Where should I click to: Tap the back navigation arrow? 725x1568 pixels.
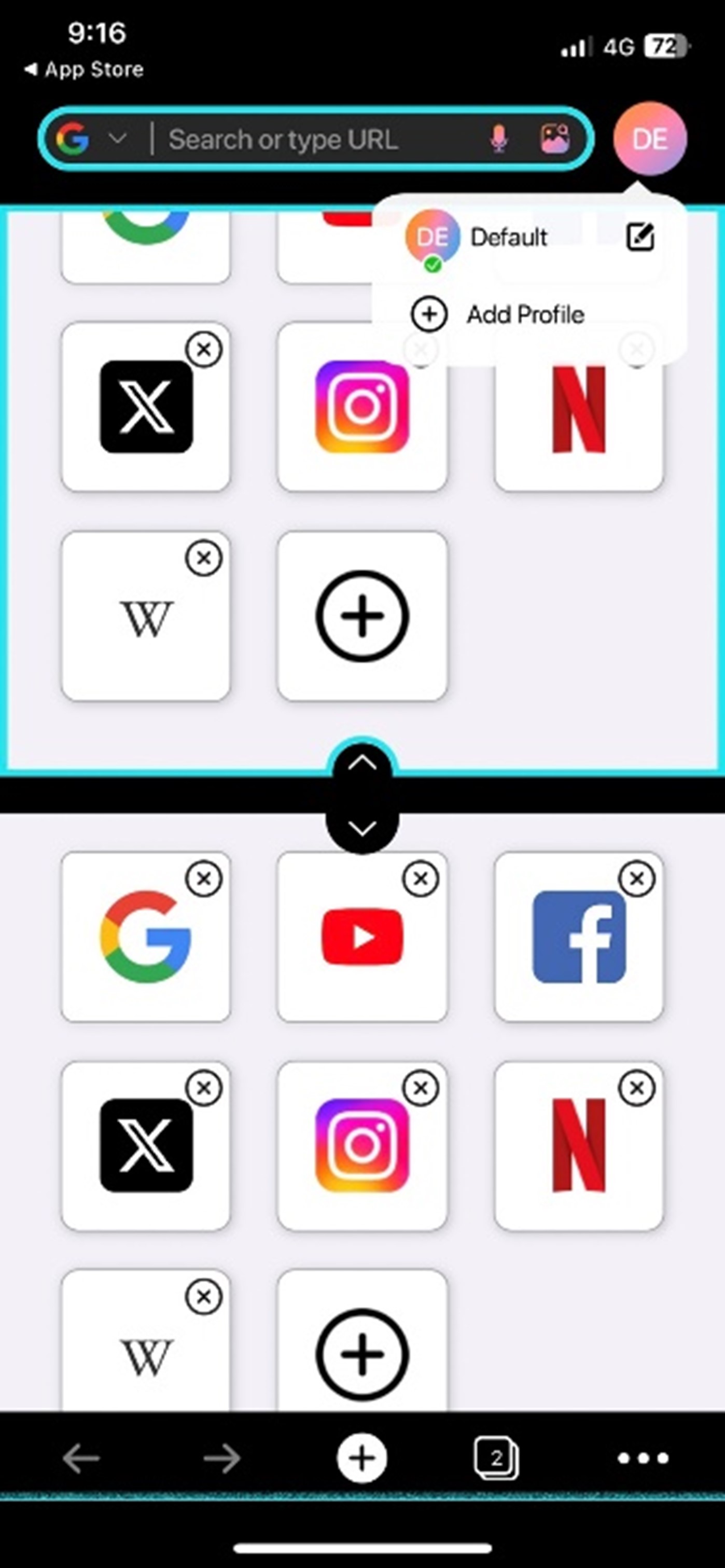point(80,1457)
